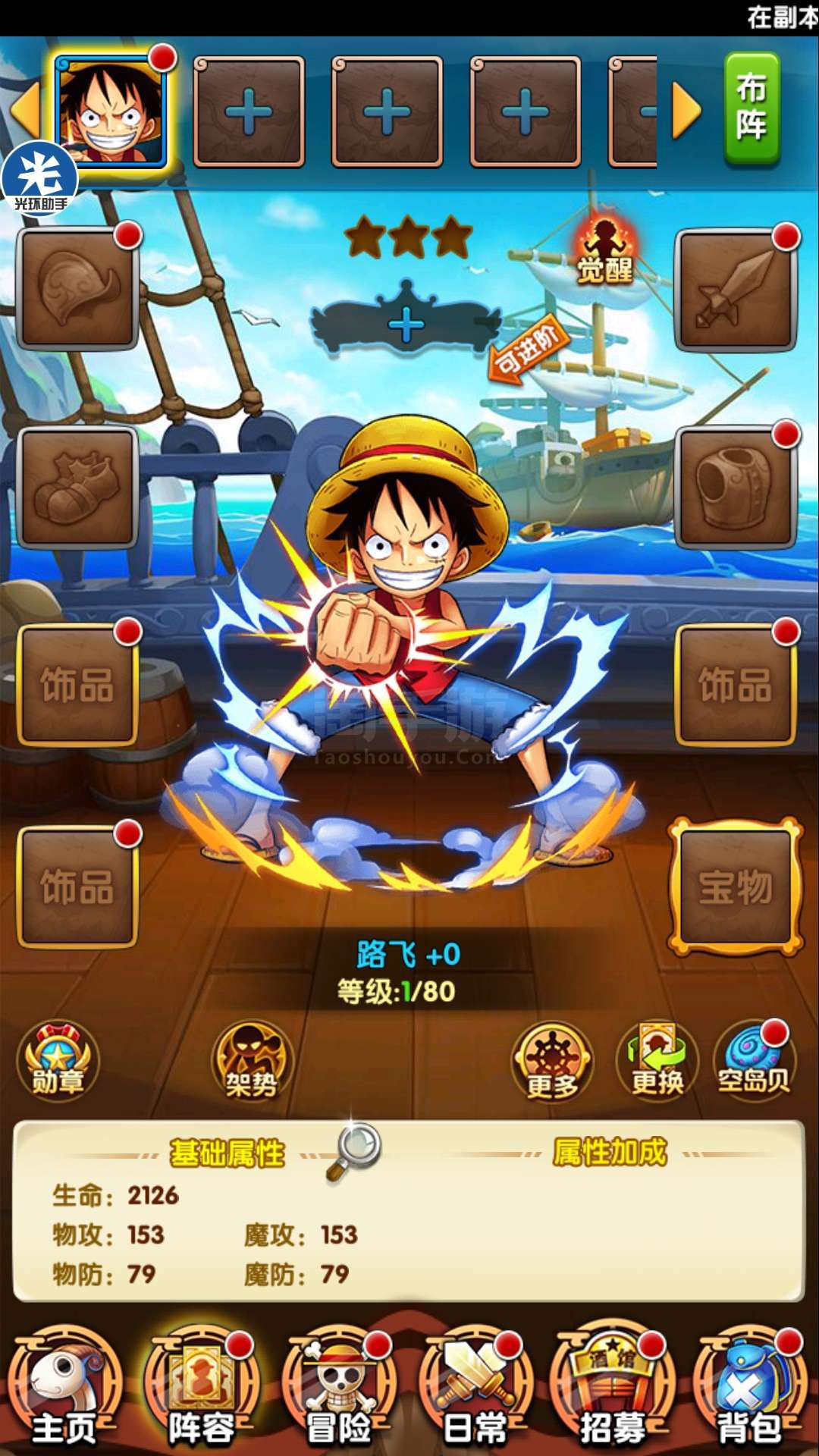This screenshot has width=819, height=1456.
Task: Open the 觉醒 awakening icon
Action: point(604,252)
